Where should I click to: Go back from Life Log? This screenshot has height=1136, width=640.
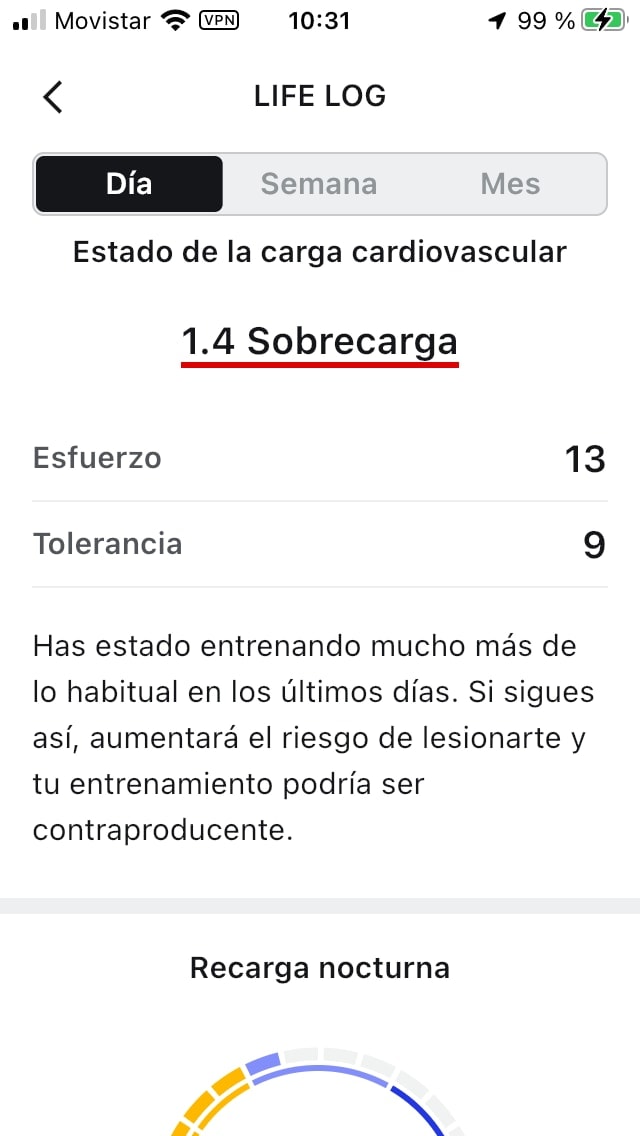click(x=52, y=97)
